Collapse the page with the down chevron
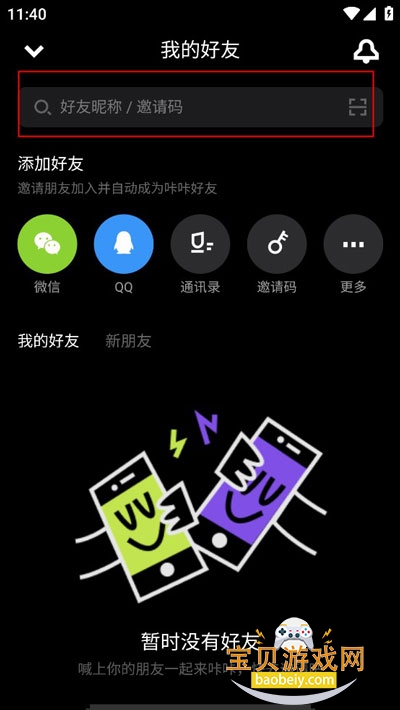 pos(34,51)
